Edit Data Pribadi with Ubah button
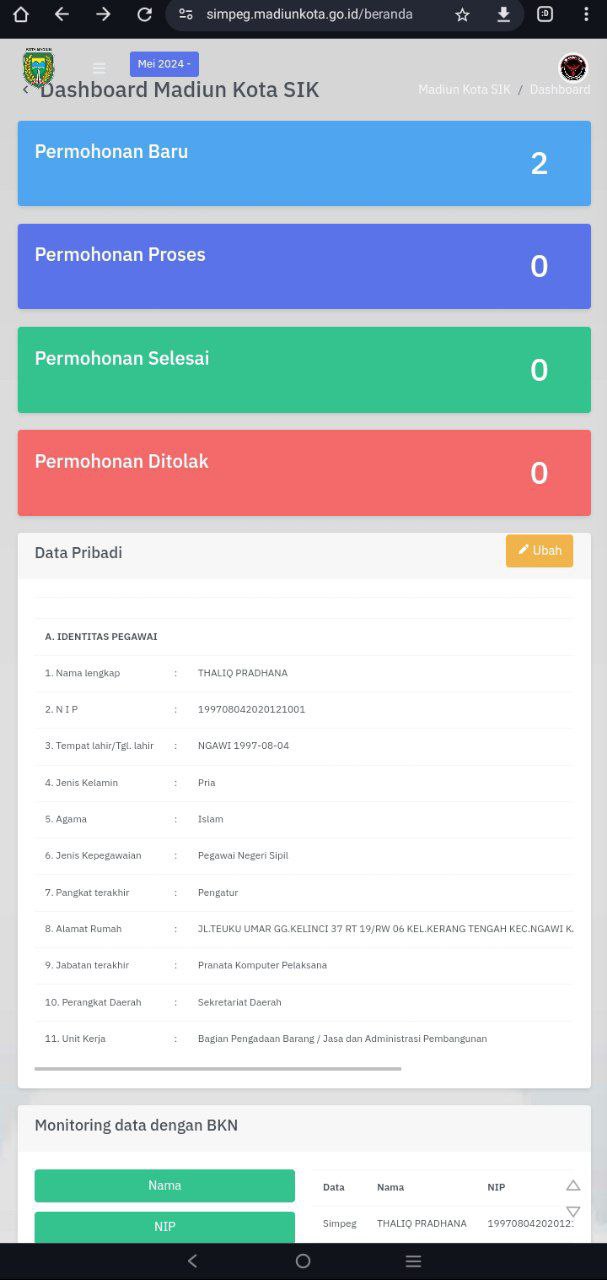This screenshot has height=1280, width=607. click(x=539, y=551)
